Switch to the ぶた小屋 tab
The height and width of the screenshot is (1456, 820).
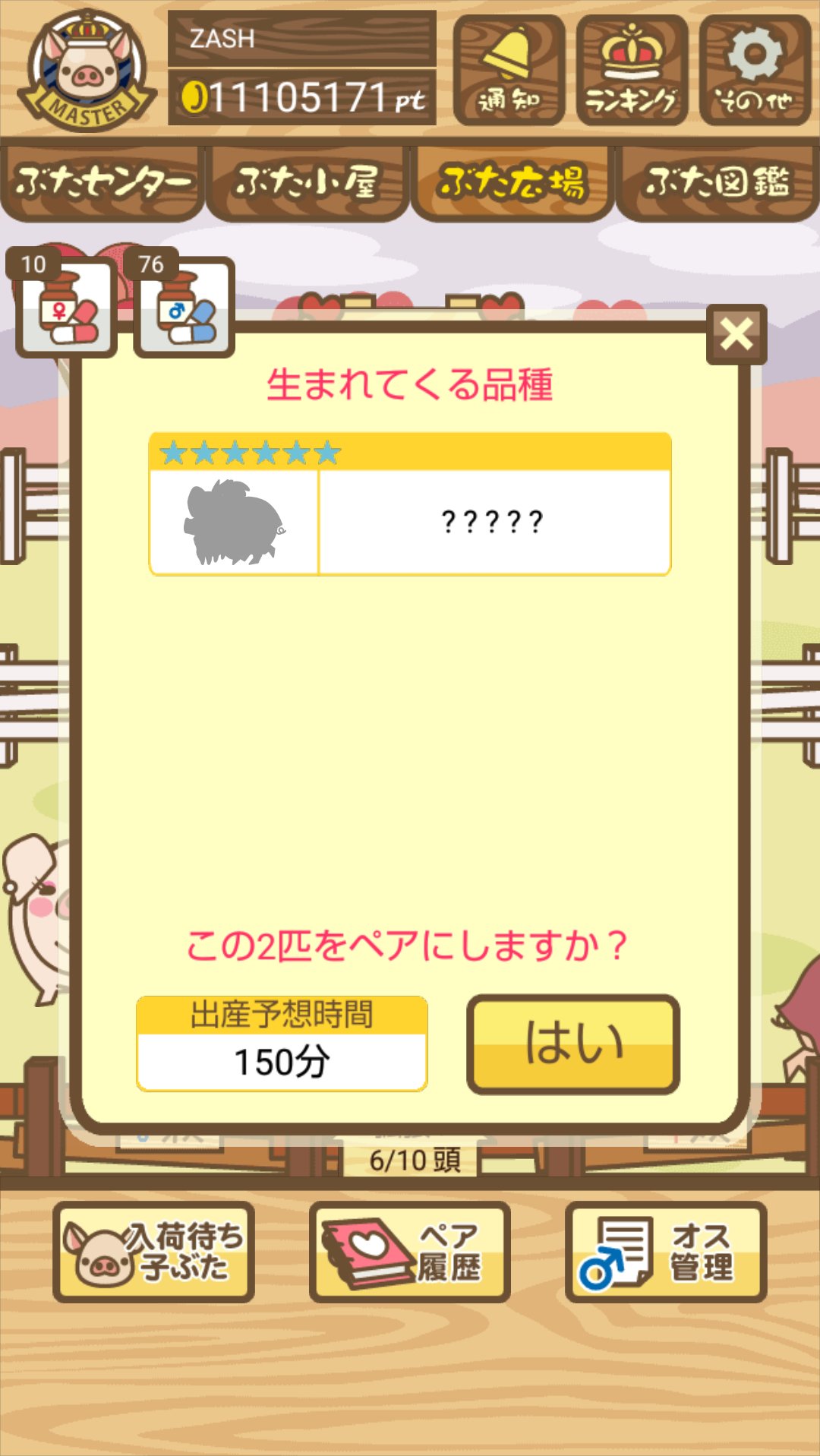coord(307,183)
